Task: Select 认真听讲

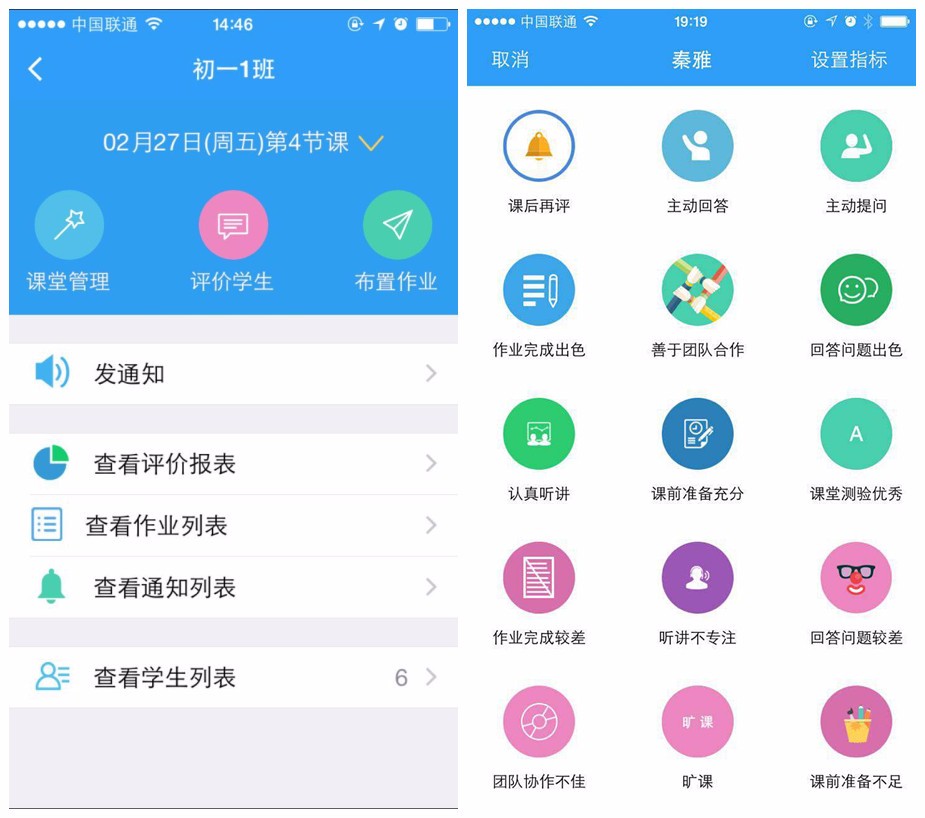Action: 539,434
